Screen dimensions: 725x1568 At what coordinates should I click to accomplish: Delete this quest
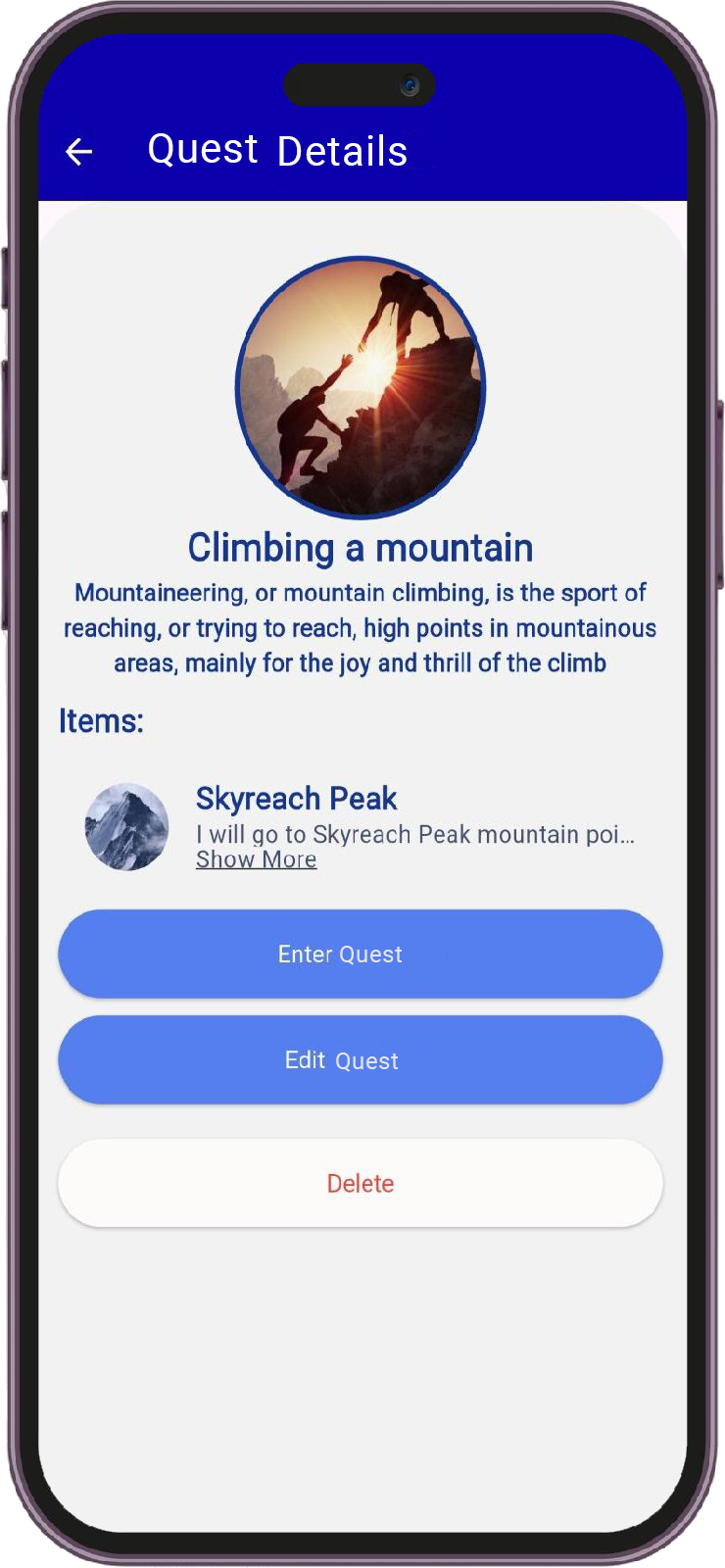click(x=360, y=1183)
